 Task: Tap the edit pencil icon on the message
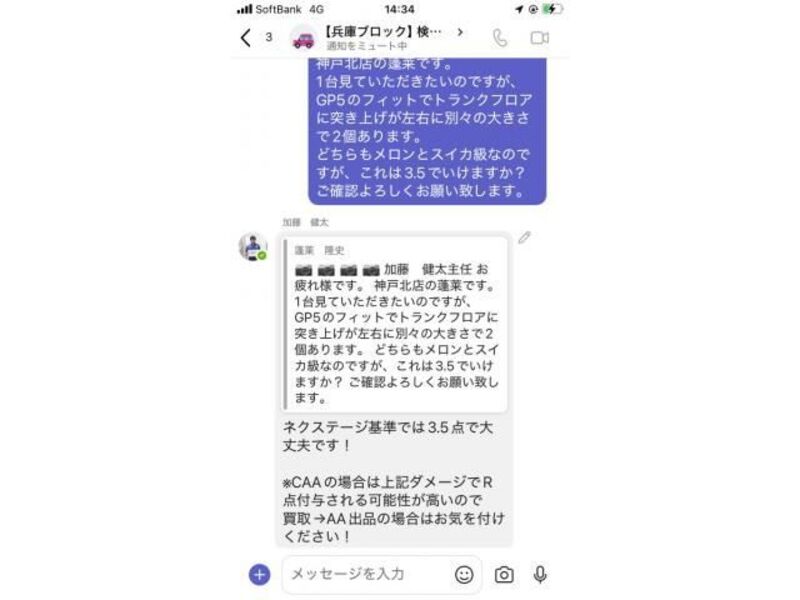pos(525,238)
